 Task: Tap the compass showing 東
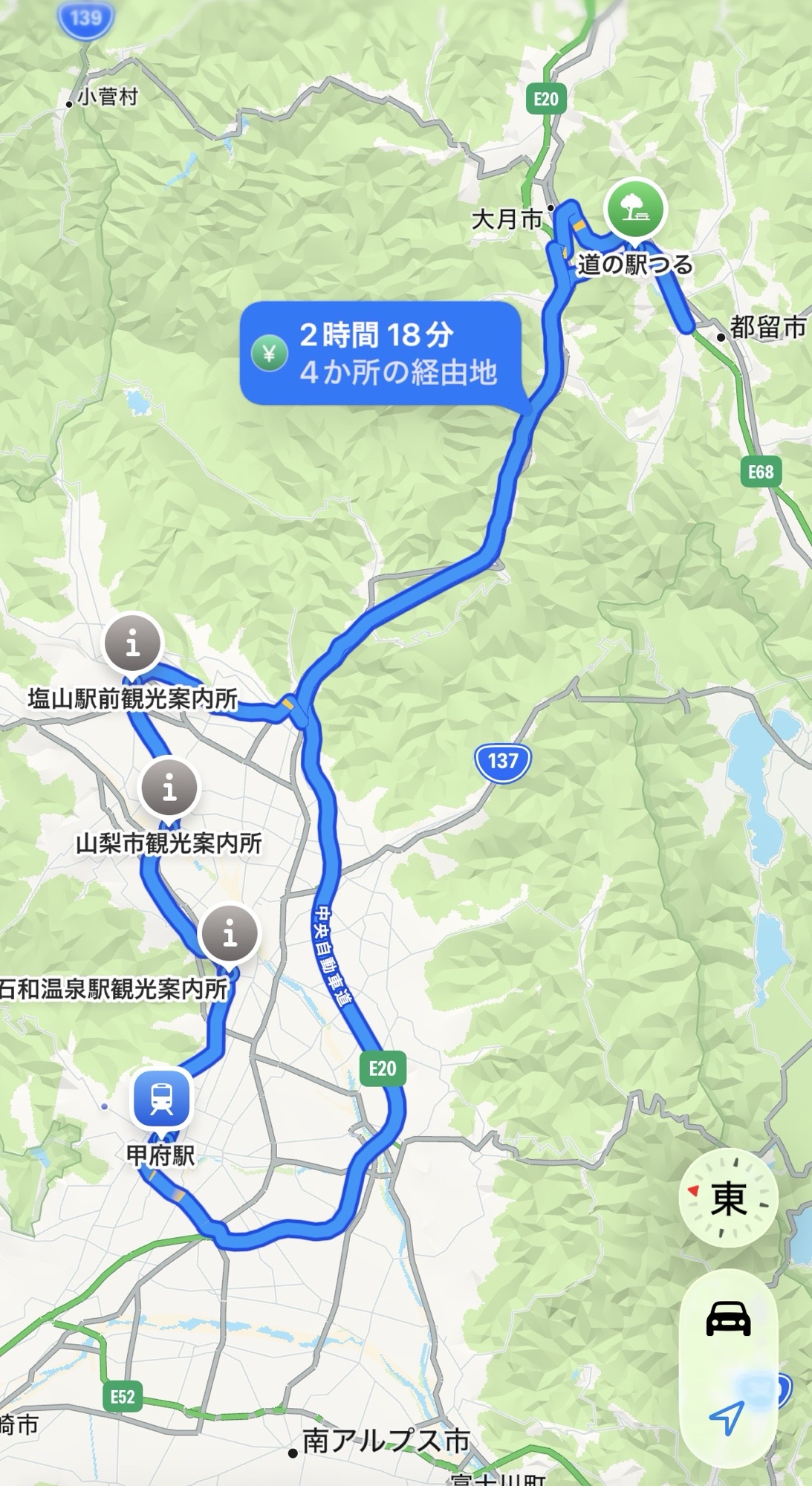tap(727, 1198)
